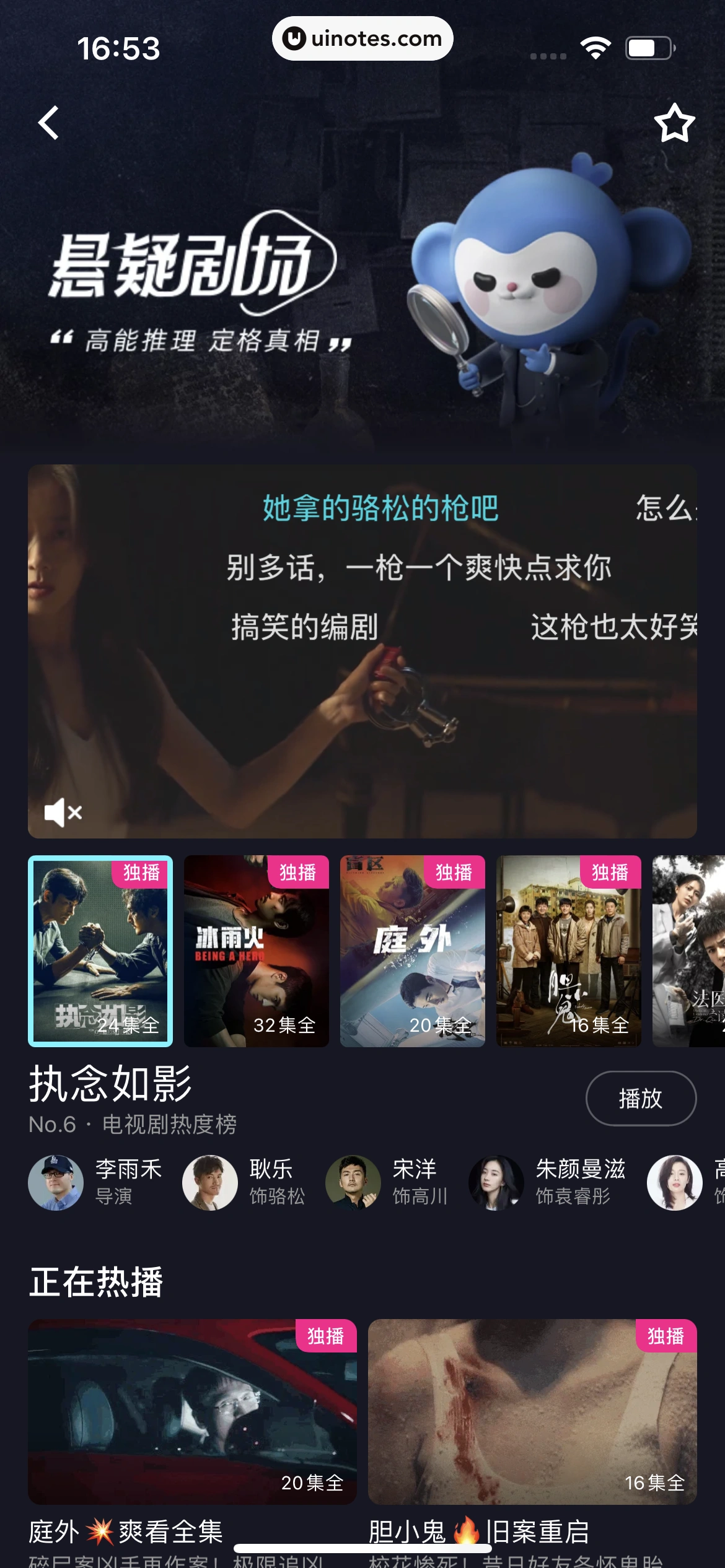Go back using the back arrow
725x1568 pixels.
click(x=48, y=123)
